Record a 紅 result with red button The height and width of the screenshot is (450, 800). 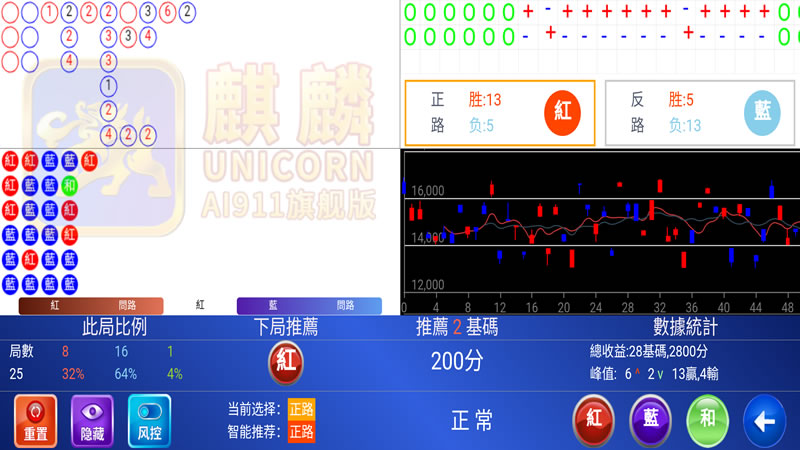point(593,420)
